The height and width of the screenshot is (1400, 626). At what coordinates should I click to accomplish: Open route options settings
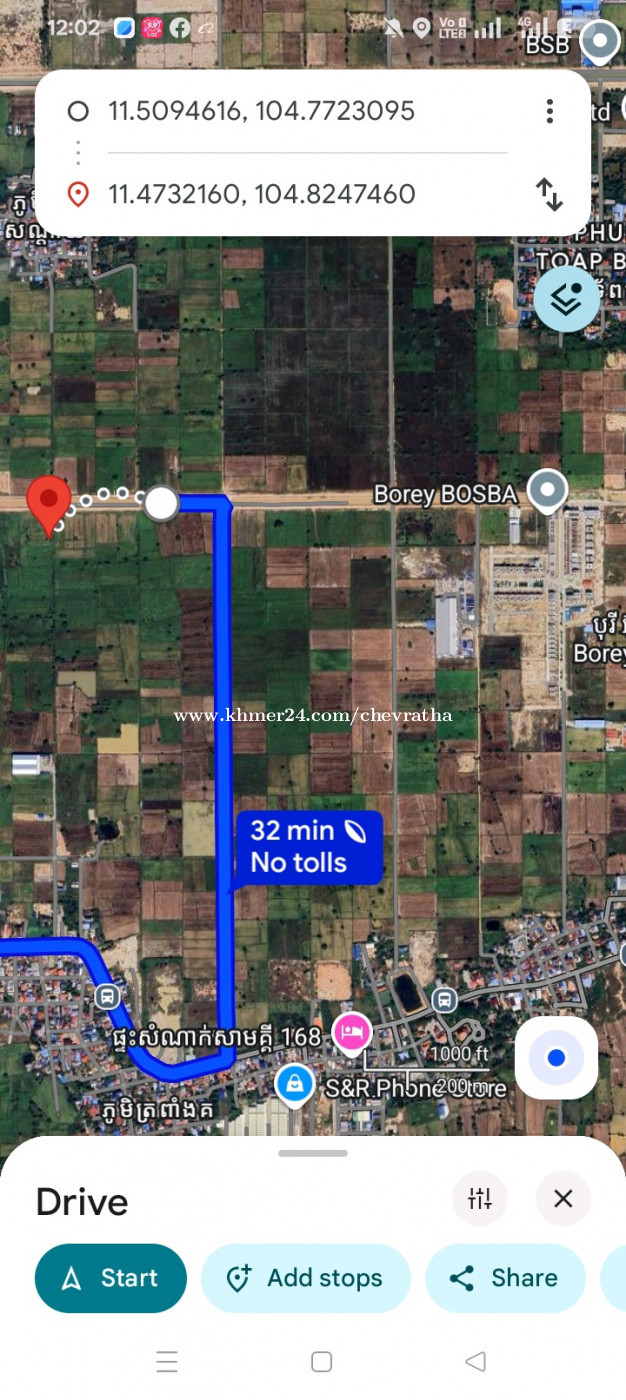480,1198
